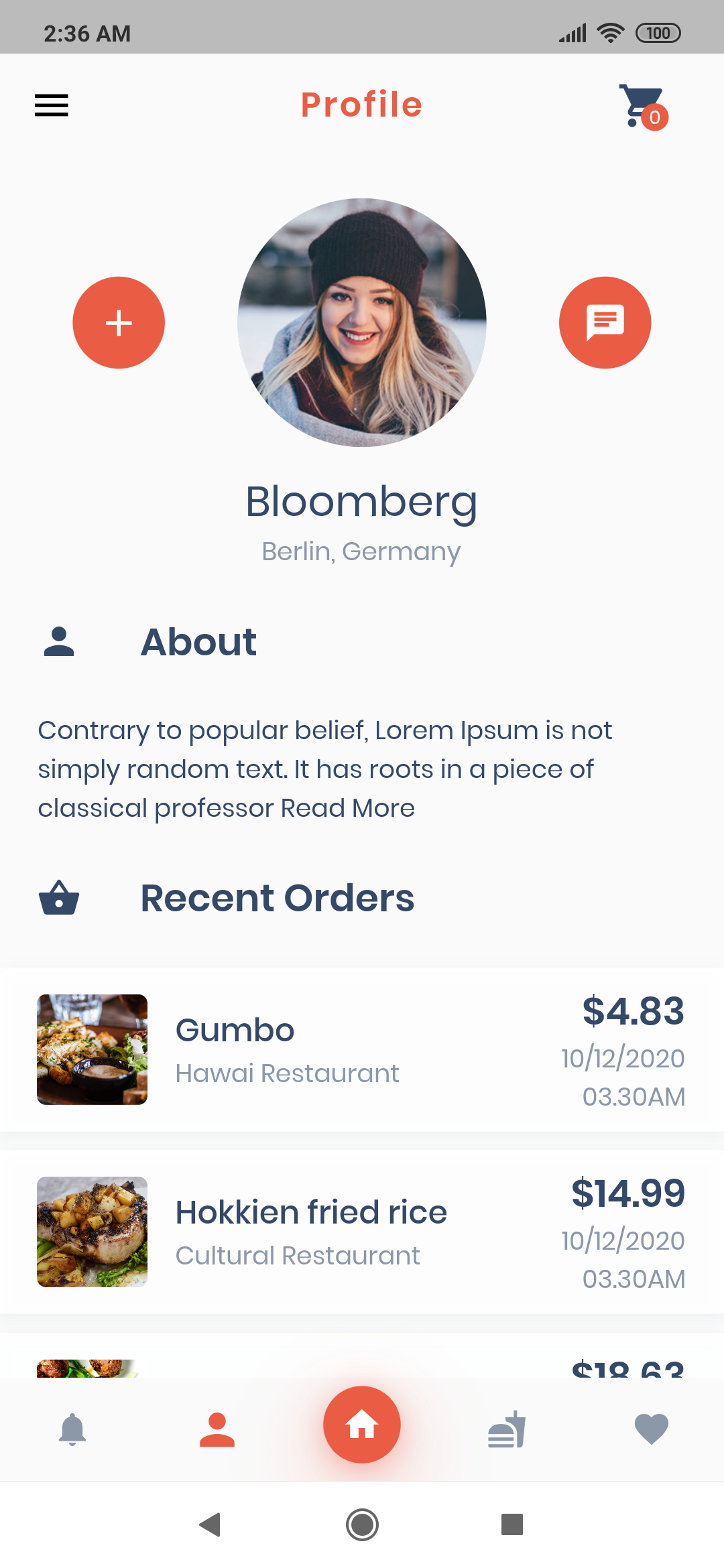The width and height of the screenshot is (724, 1568).
Task: Open the hamburger drawer menu
Action: (52, 105)
